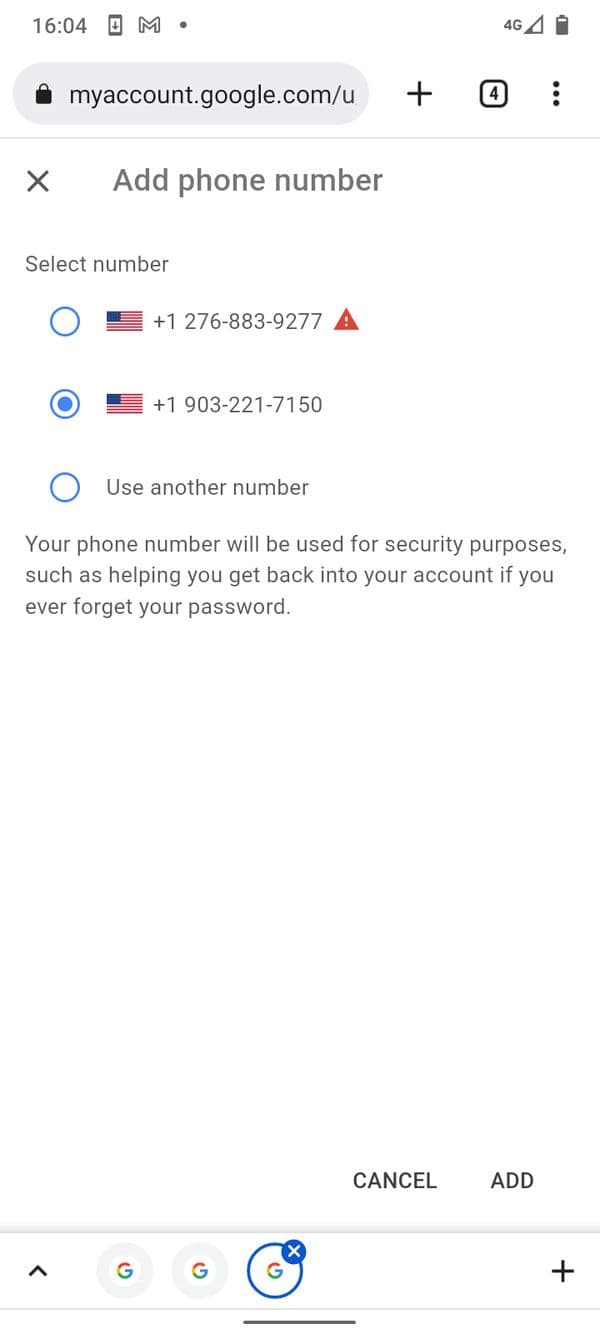The image size is (600, 1333).
Task: Open a new browser tab from the top bar
Action: (420, 95)
